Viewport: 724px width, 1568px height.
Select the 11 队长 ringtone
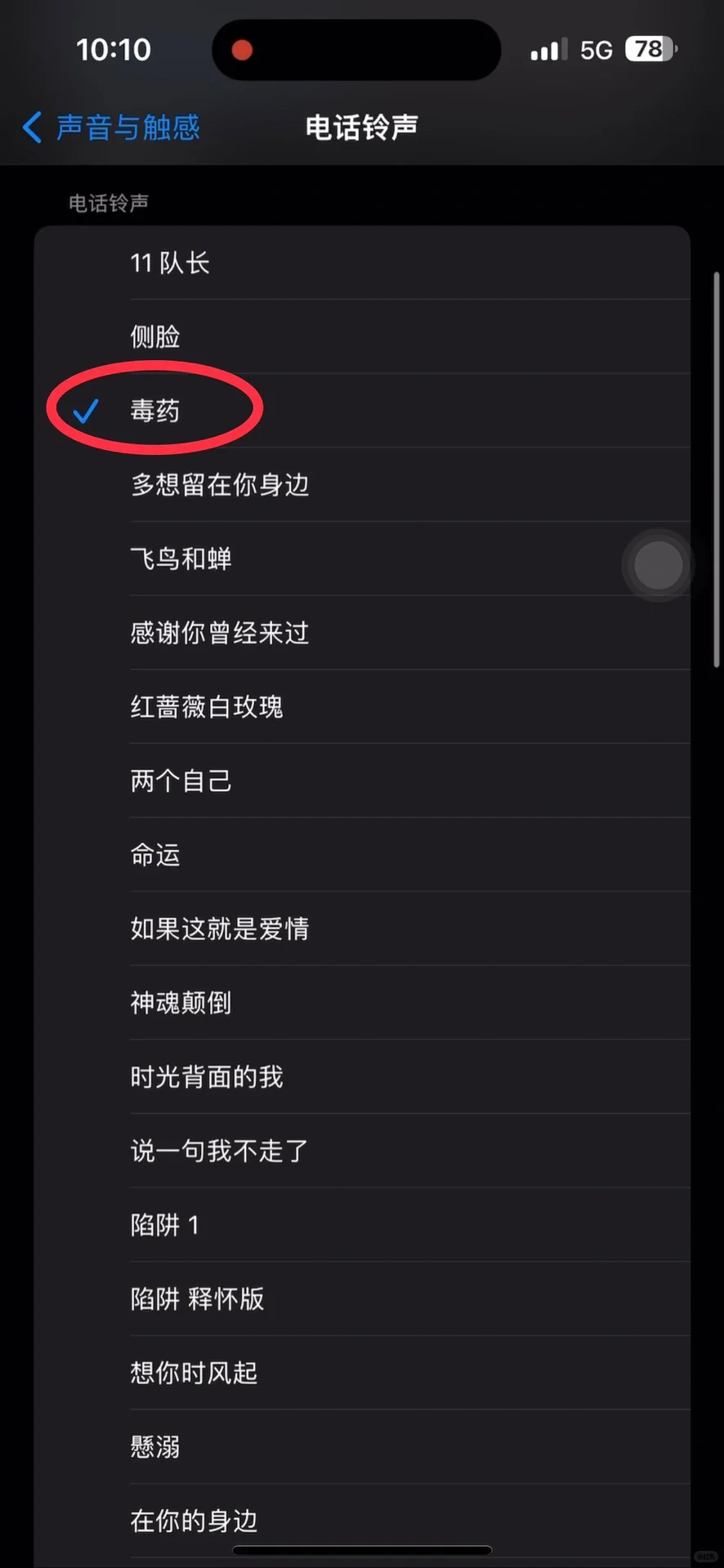click(170, 263)
